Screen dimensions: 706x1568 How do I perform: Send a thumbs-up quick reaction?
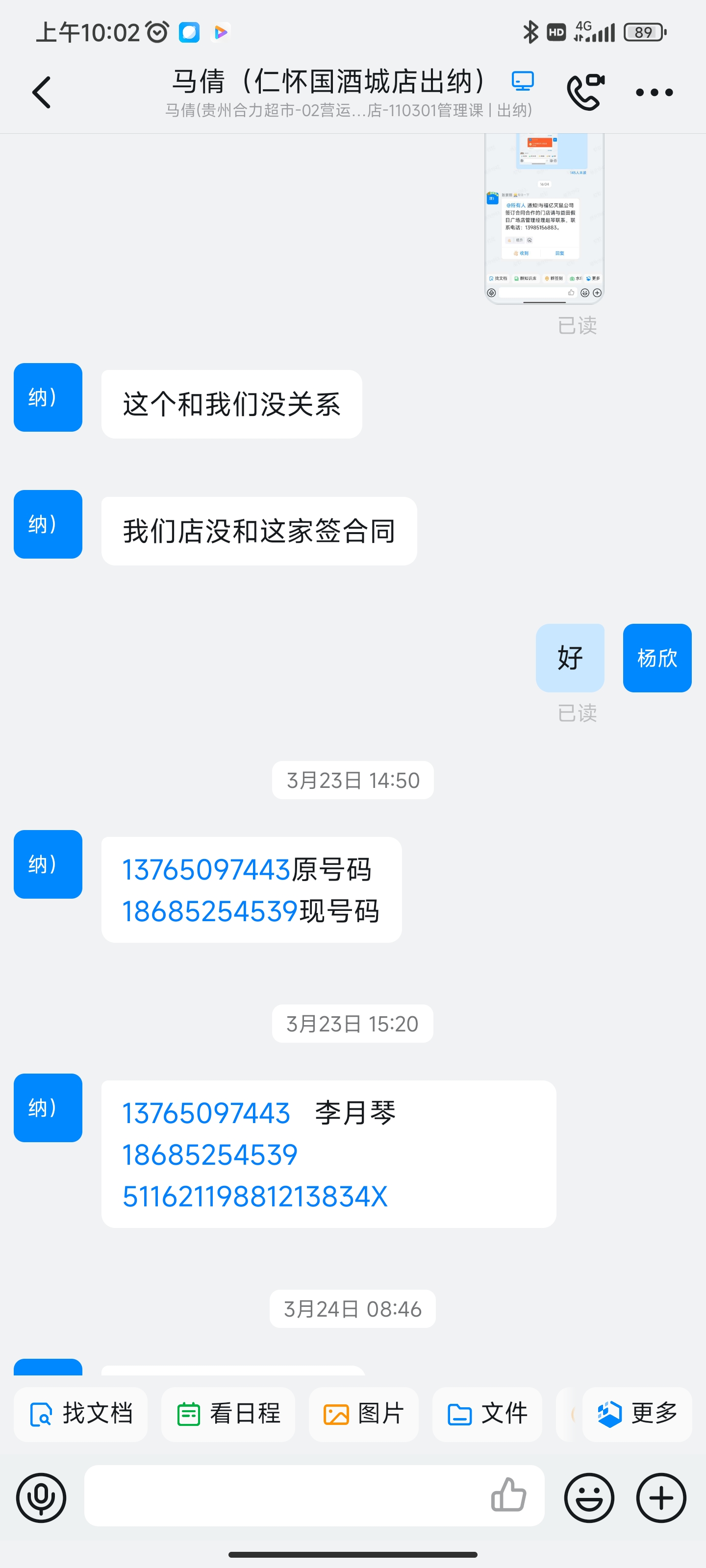pos(508,1495)
